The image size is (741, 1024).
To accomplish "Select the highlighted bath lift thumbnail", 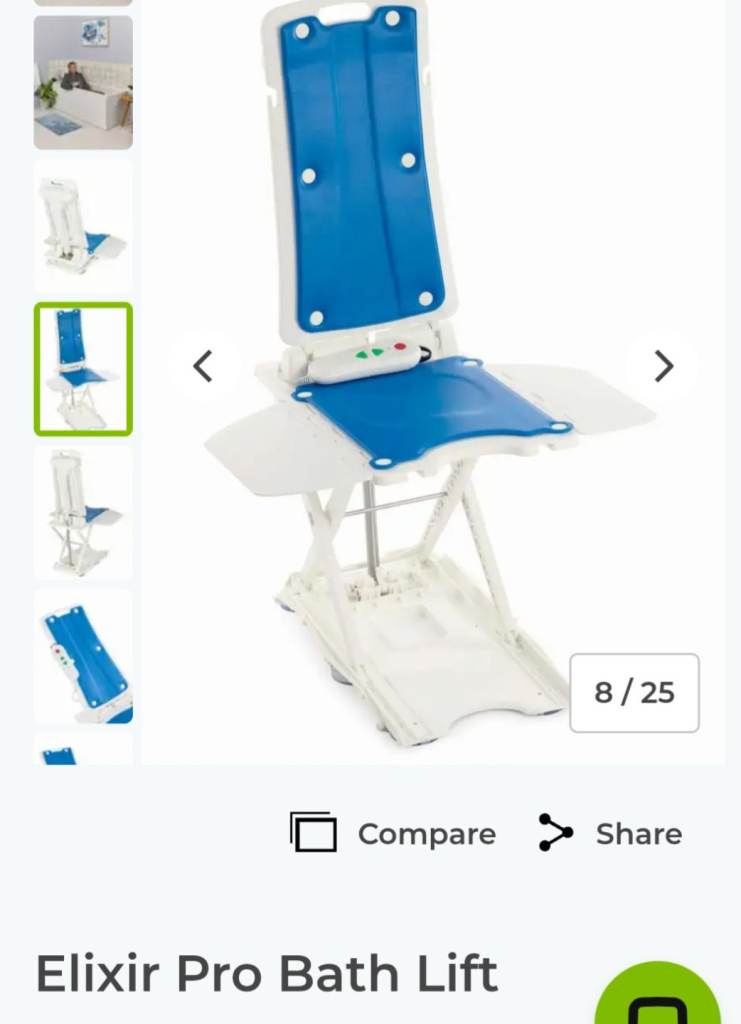I will coord(83,368).
